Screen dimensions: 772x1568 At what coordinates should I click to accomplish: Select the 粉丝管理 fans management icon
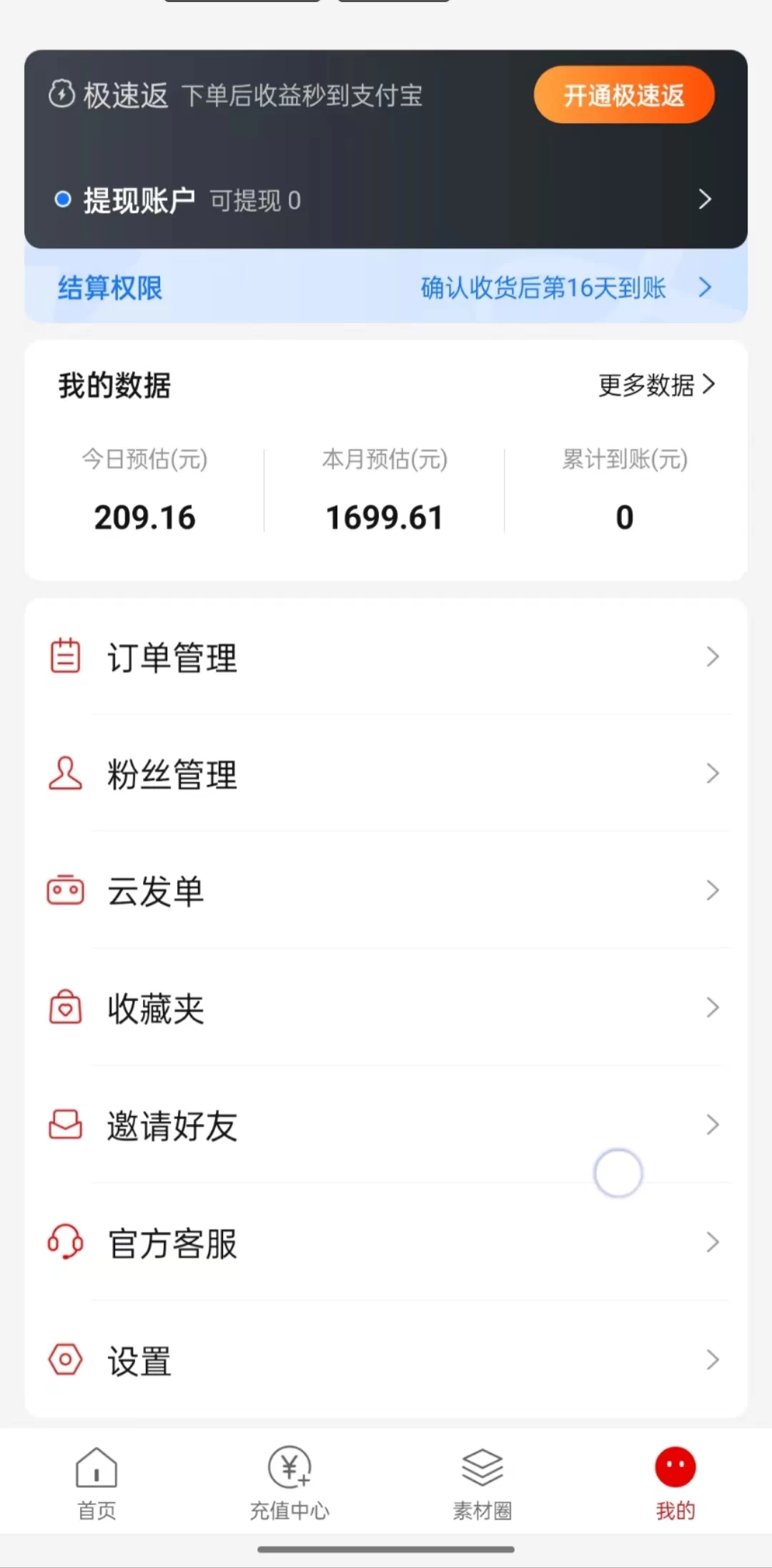(x=65, y=774)
